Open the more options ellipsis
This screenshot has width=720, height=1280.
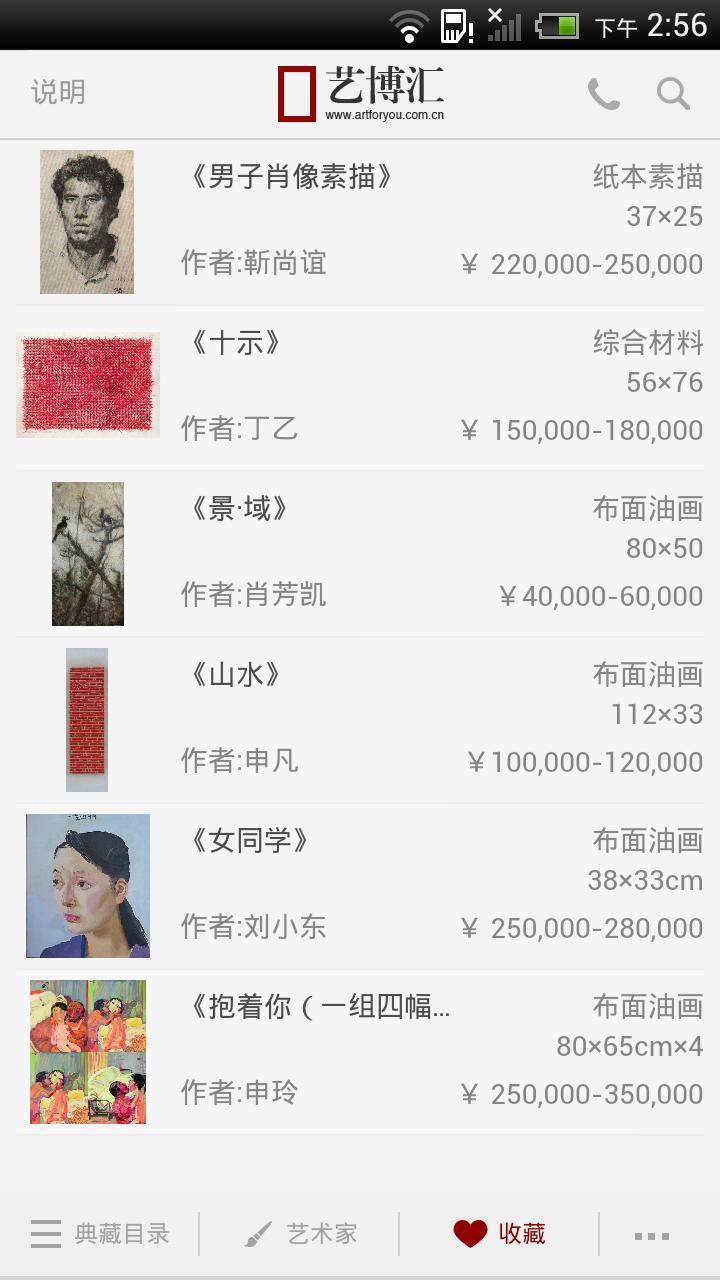tap(652, 1236)
